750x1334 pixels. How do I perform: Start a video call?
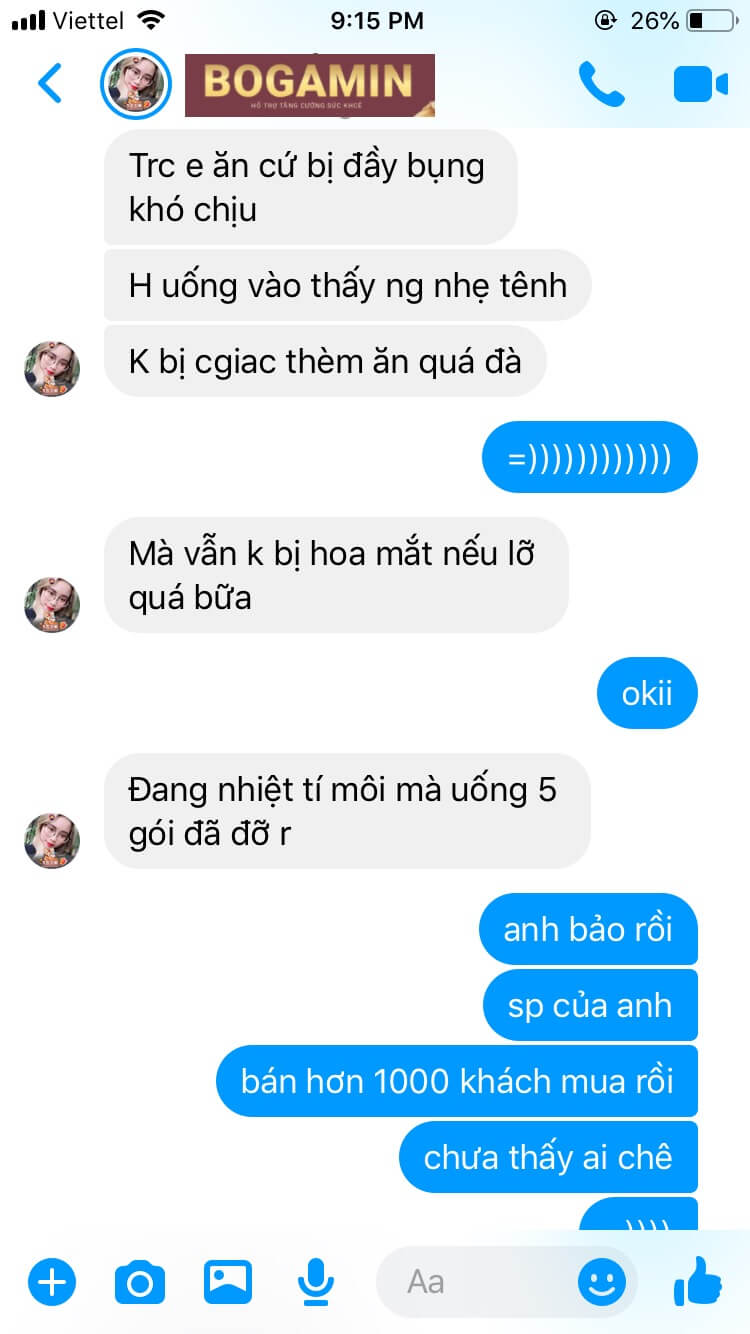pyautogui.click(x=700, y=84)
